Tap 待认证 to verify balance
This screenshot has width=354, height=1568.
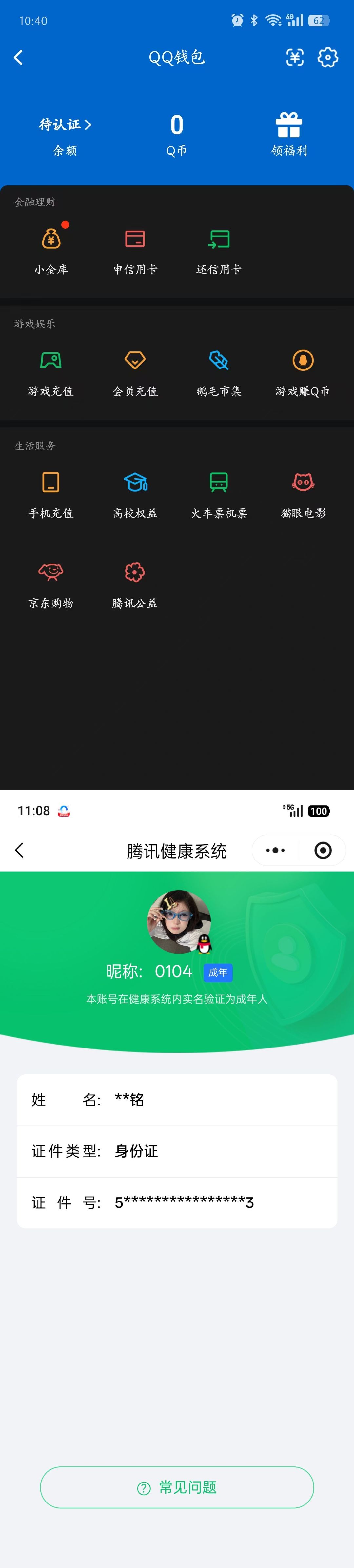pos(65,125)
